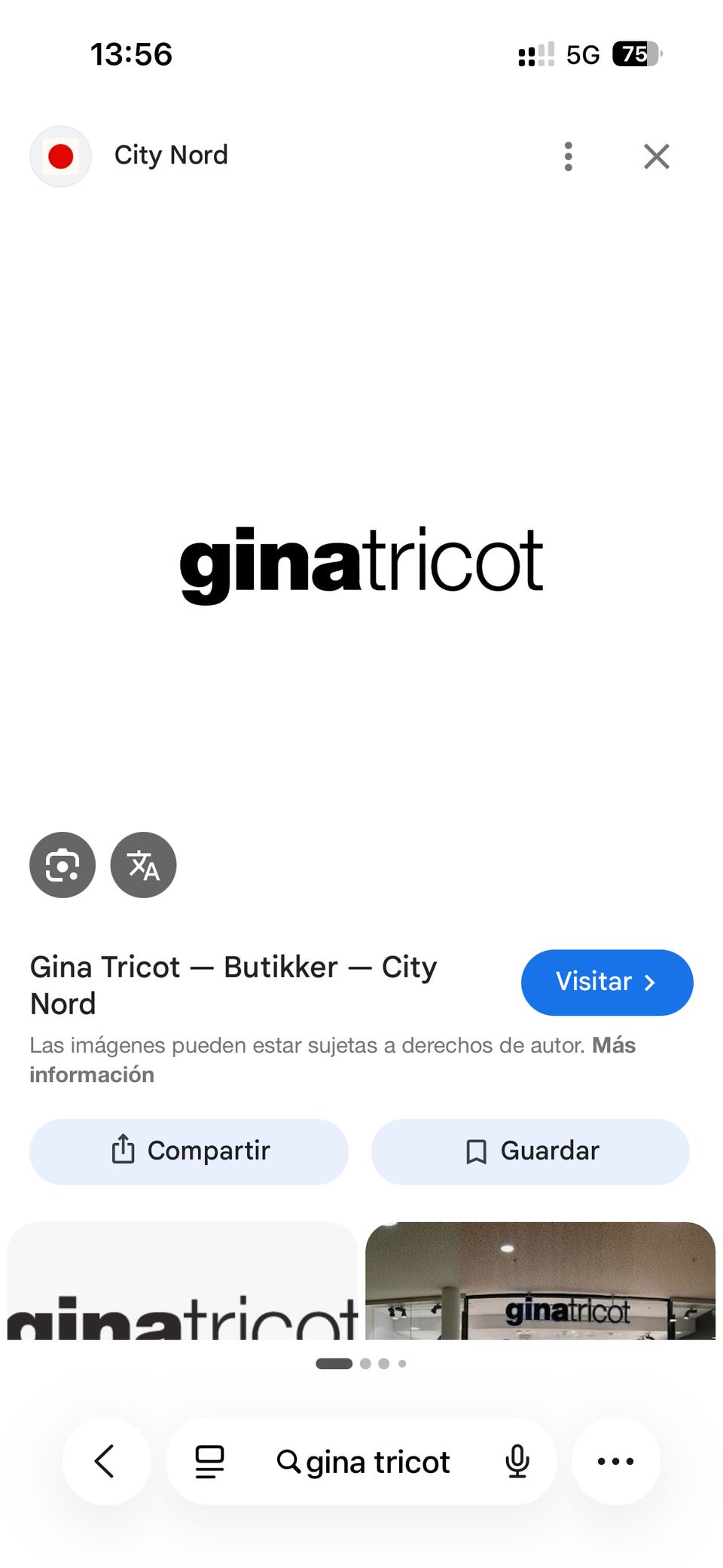The image size is (723, 1568).
Task: Tap the main gina tricot image
Action: tap(361, 565)
